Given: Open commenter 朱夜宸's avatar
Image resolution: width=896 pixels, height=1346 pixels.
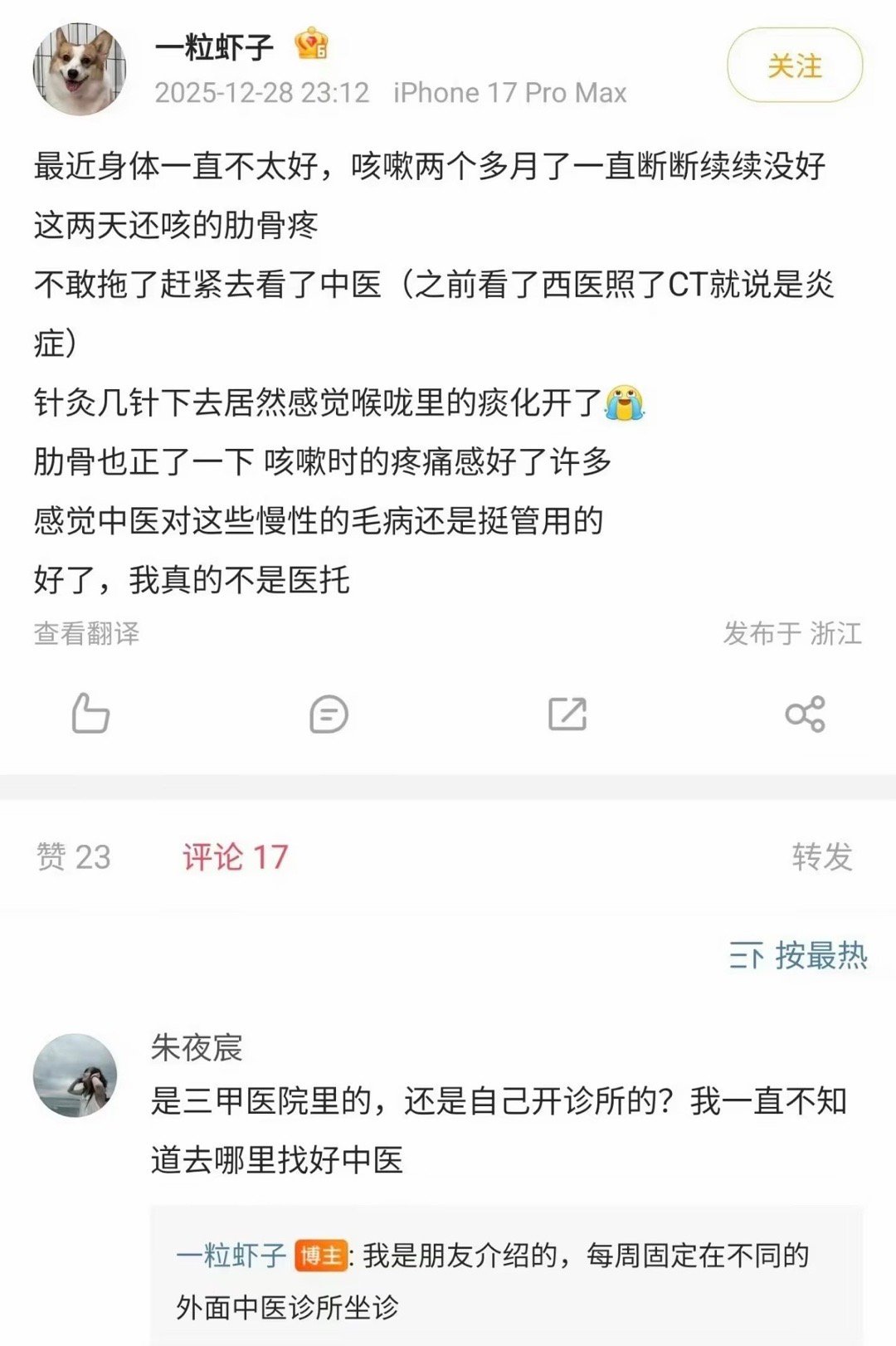Looking at the screenshot, I should (x=75, y=1075).
